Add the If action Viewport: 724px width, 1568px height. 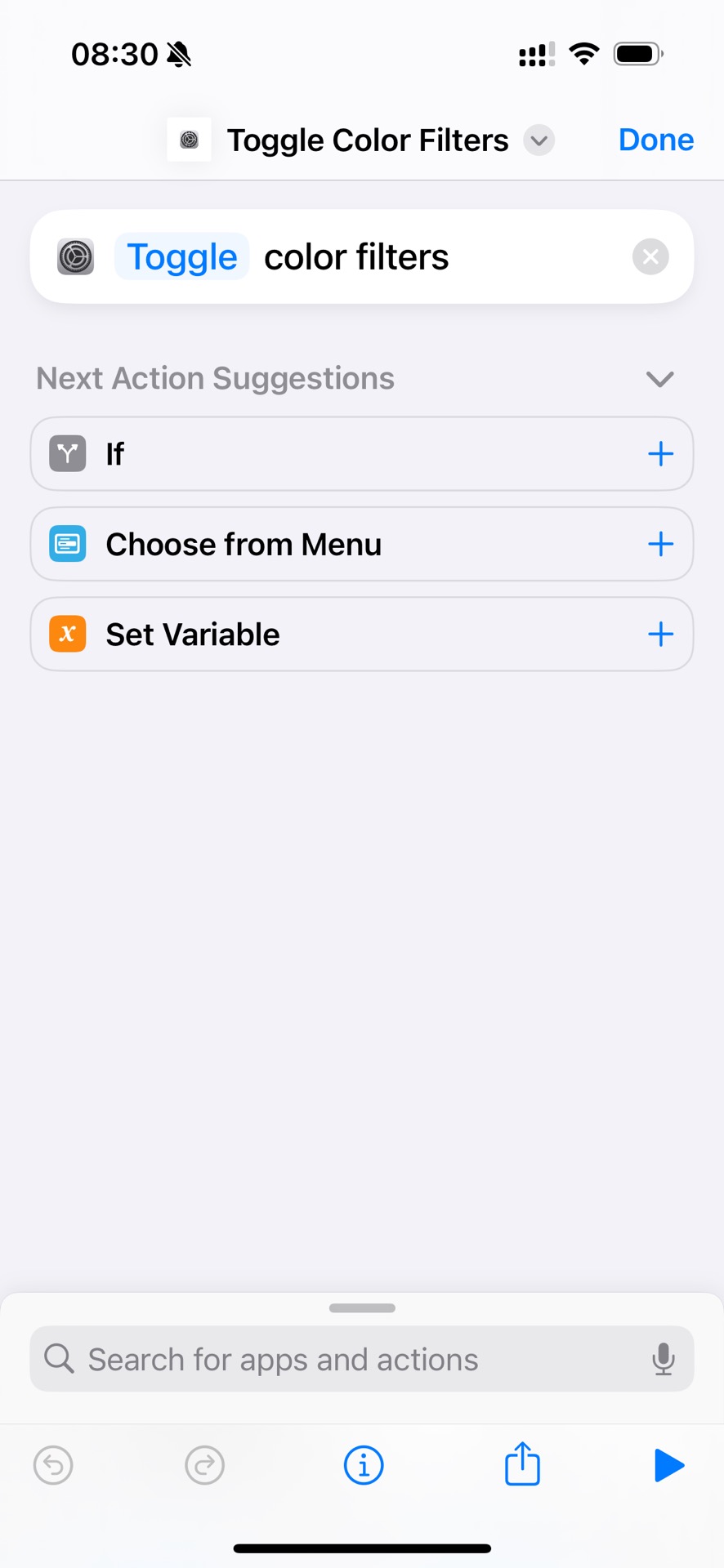[660, 454]
